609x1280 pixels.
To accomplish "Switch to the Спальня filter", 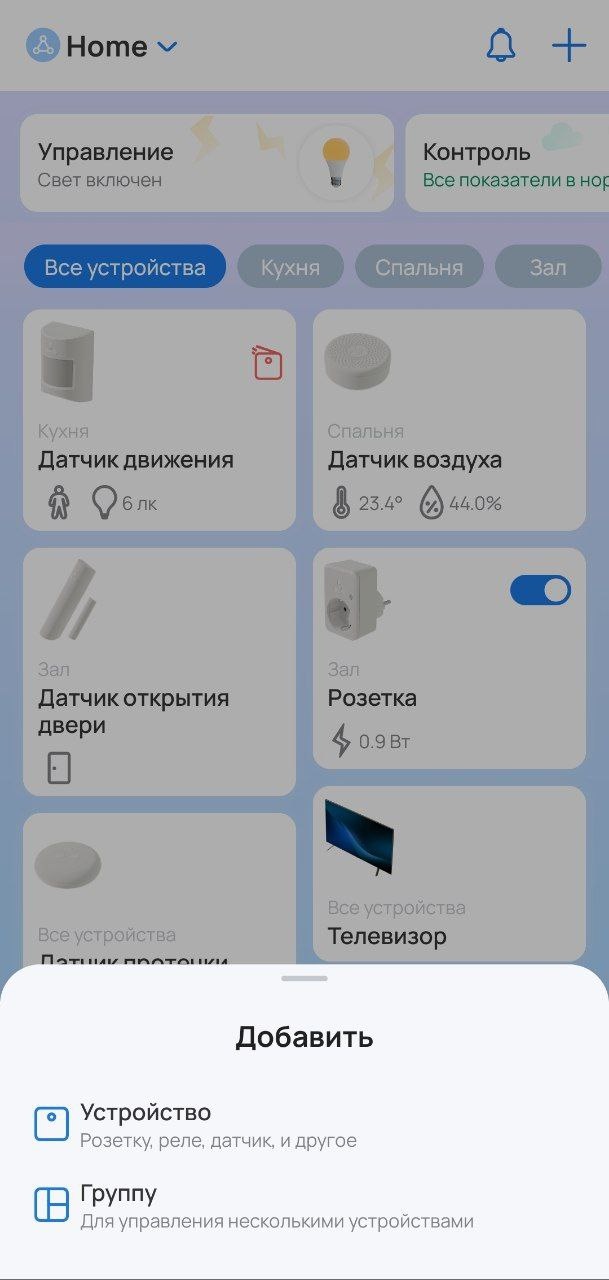I will coord(419,267).
